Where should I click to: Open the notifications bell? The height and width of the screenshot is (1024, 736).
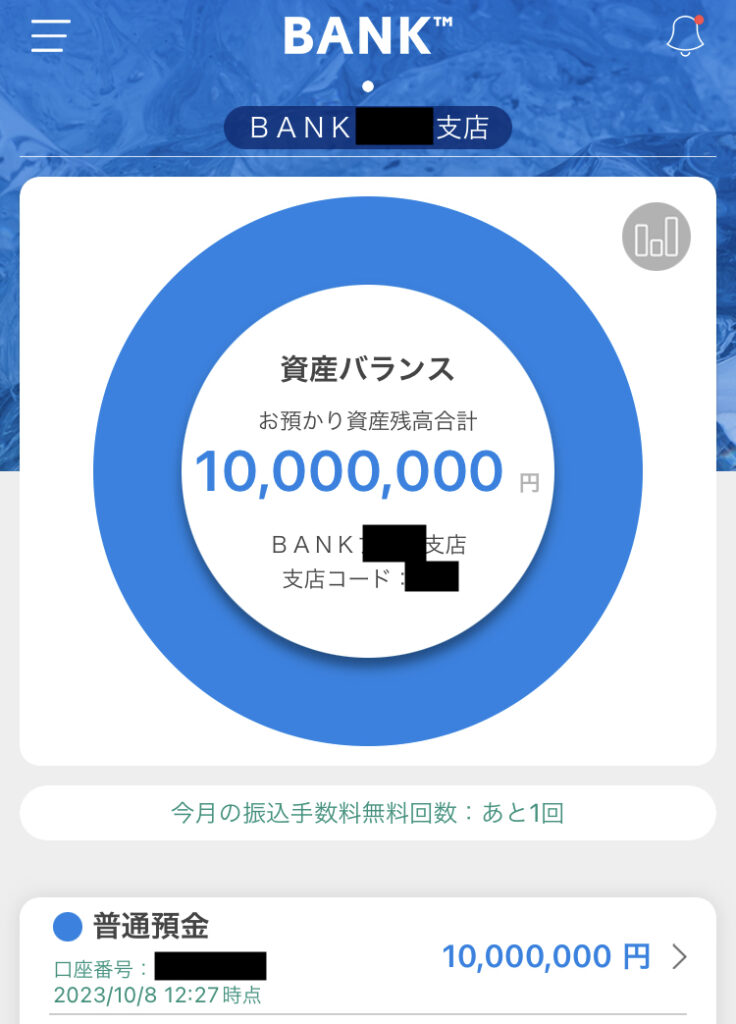[x=685, y=37]
